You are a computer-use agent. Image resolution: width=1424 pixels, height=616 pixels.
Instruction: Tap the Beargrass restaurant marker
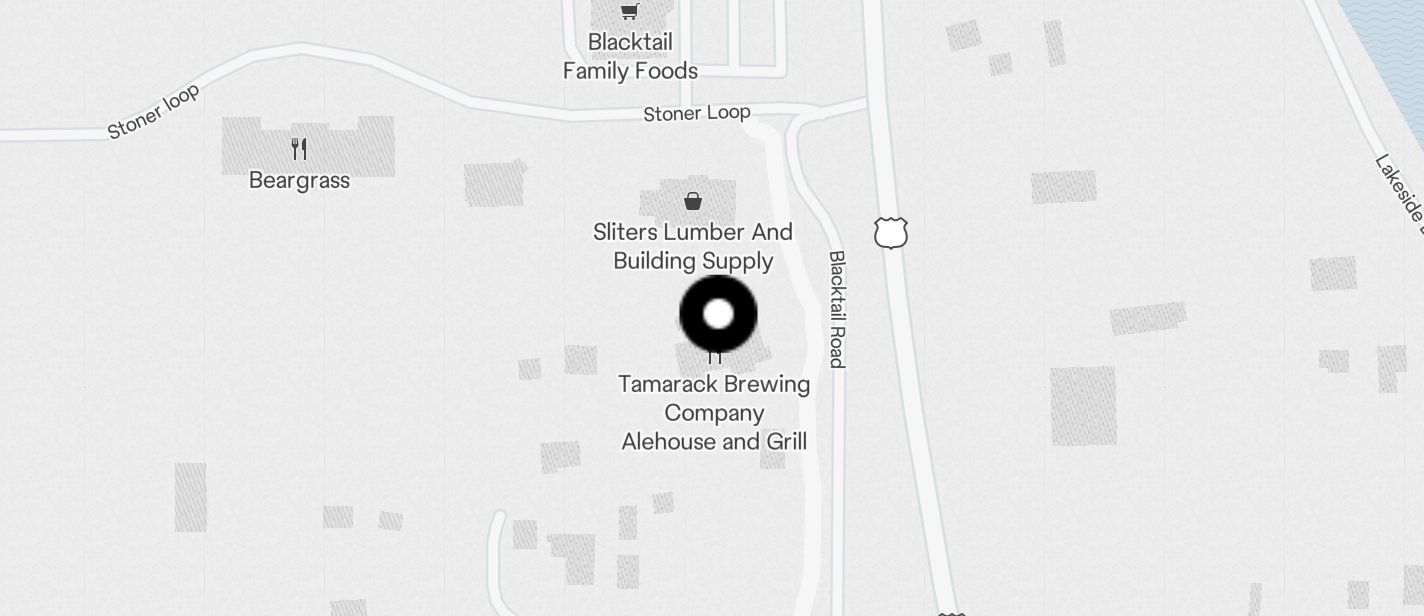pyautogui.click(x=299, y=150)
